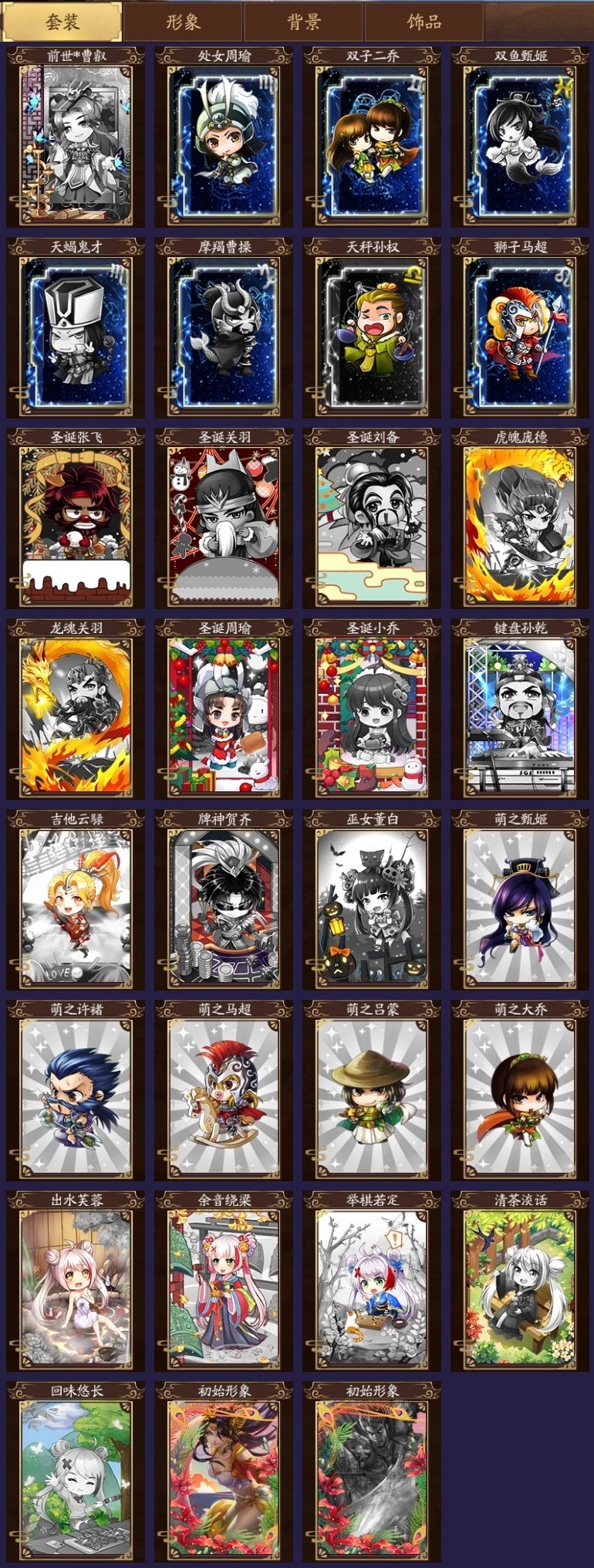Switch to the 背景 tab
Viewport: 594px width, 1568px height.
coord(304,22)
